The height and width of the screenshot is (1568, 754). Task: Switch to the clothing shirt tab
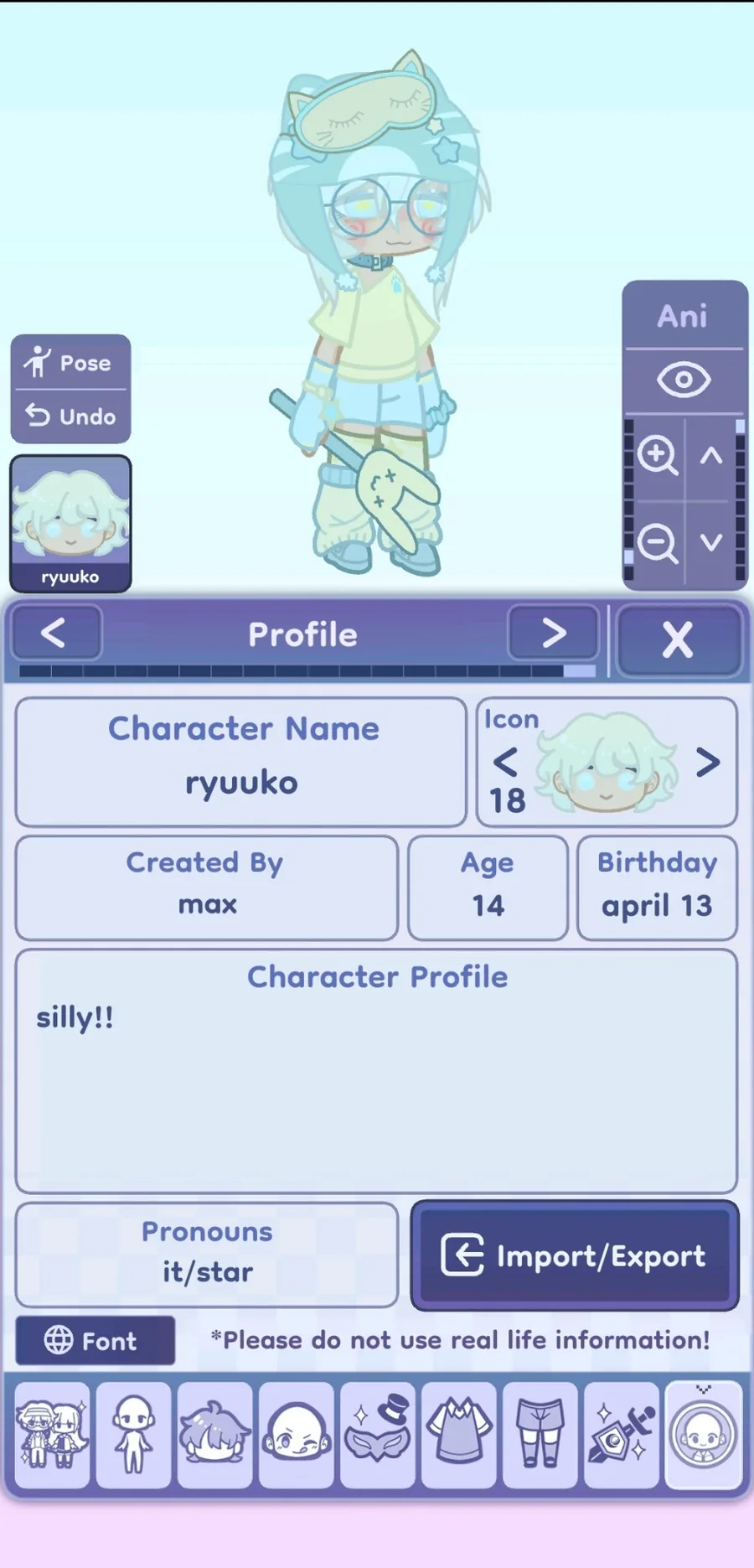(x=459, y=1434)
